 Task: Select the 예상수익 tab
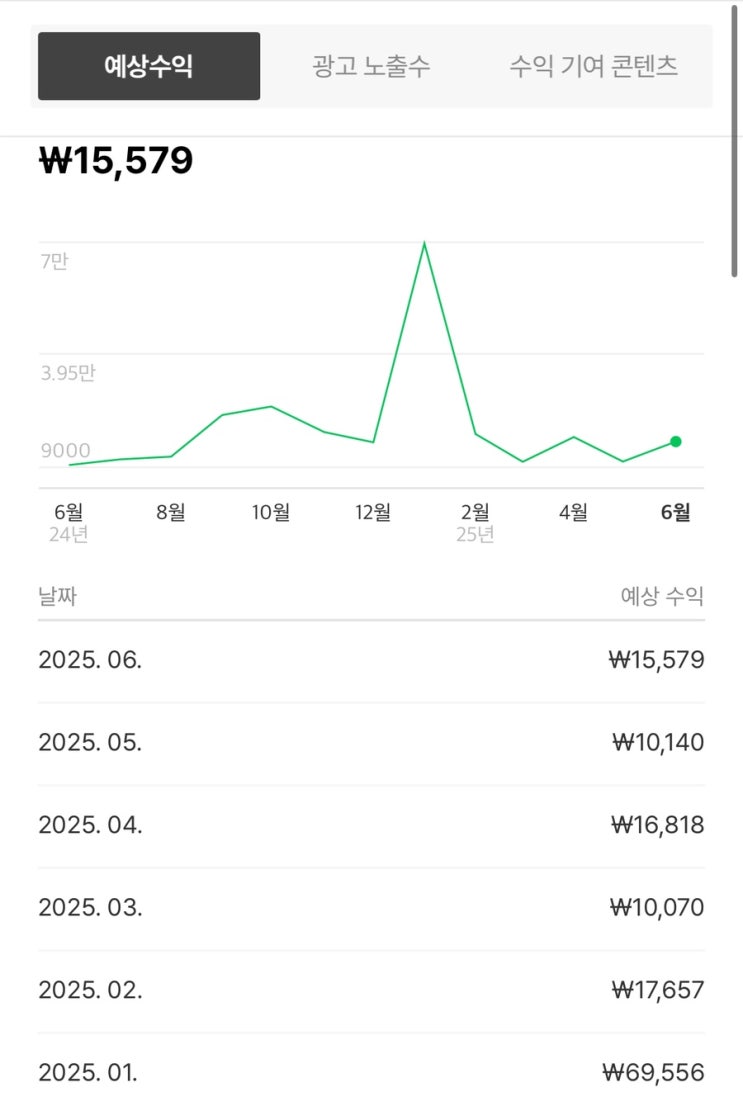coord(149,66)
